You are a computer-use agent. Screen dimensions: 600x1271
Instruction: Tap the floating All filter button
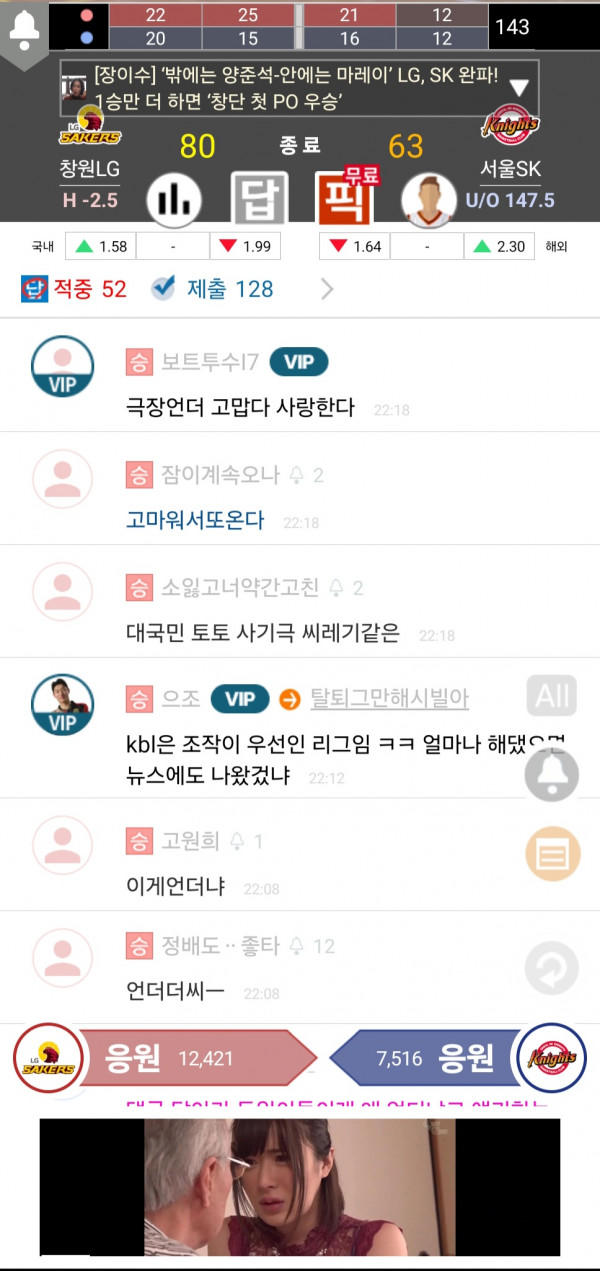552,696
